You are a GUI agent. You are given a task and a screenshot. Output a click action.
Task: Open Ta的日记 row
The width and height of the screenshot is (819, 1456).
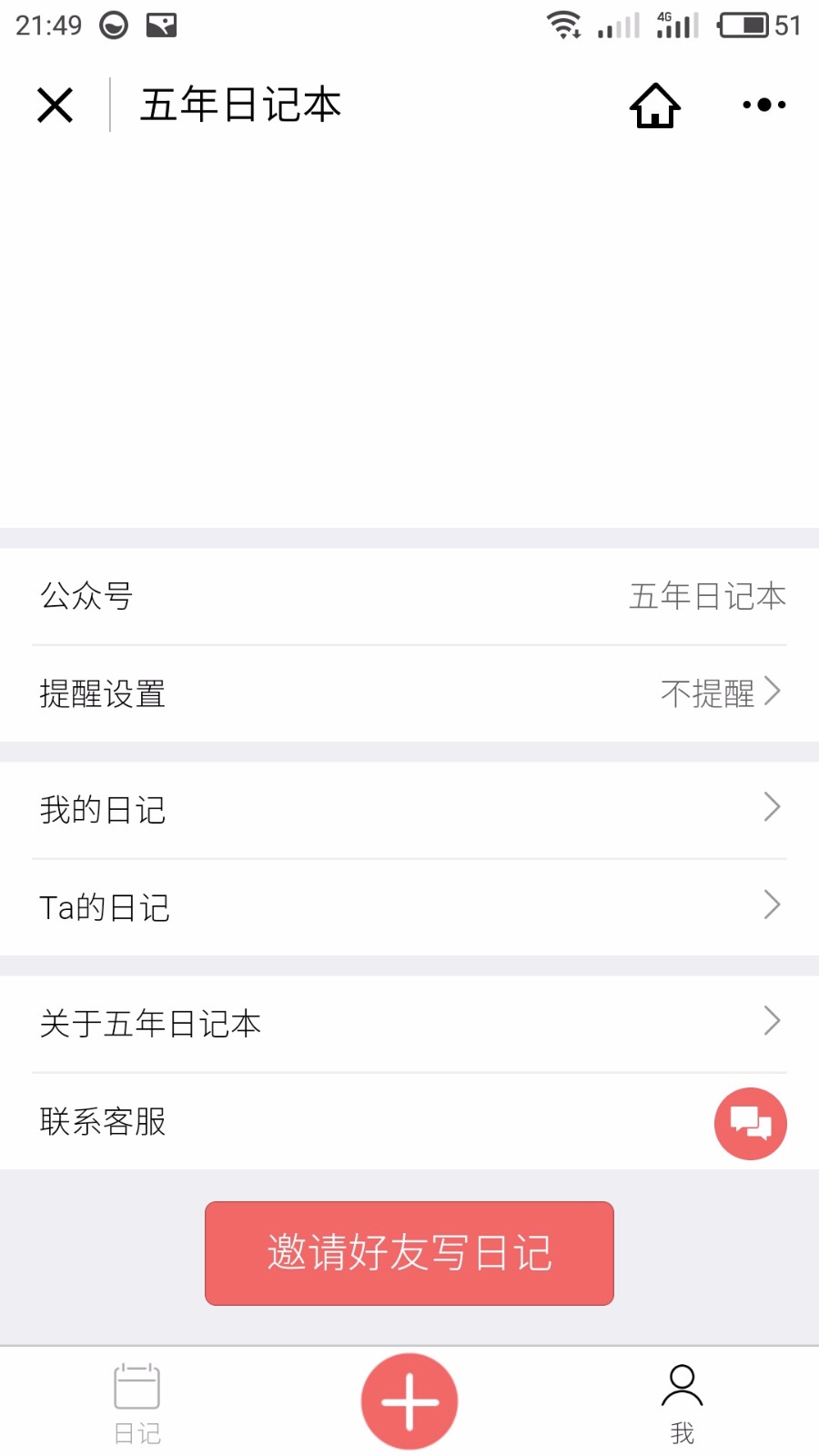point(409,907)
